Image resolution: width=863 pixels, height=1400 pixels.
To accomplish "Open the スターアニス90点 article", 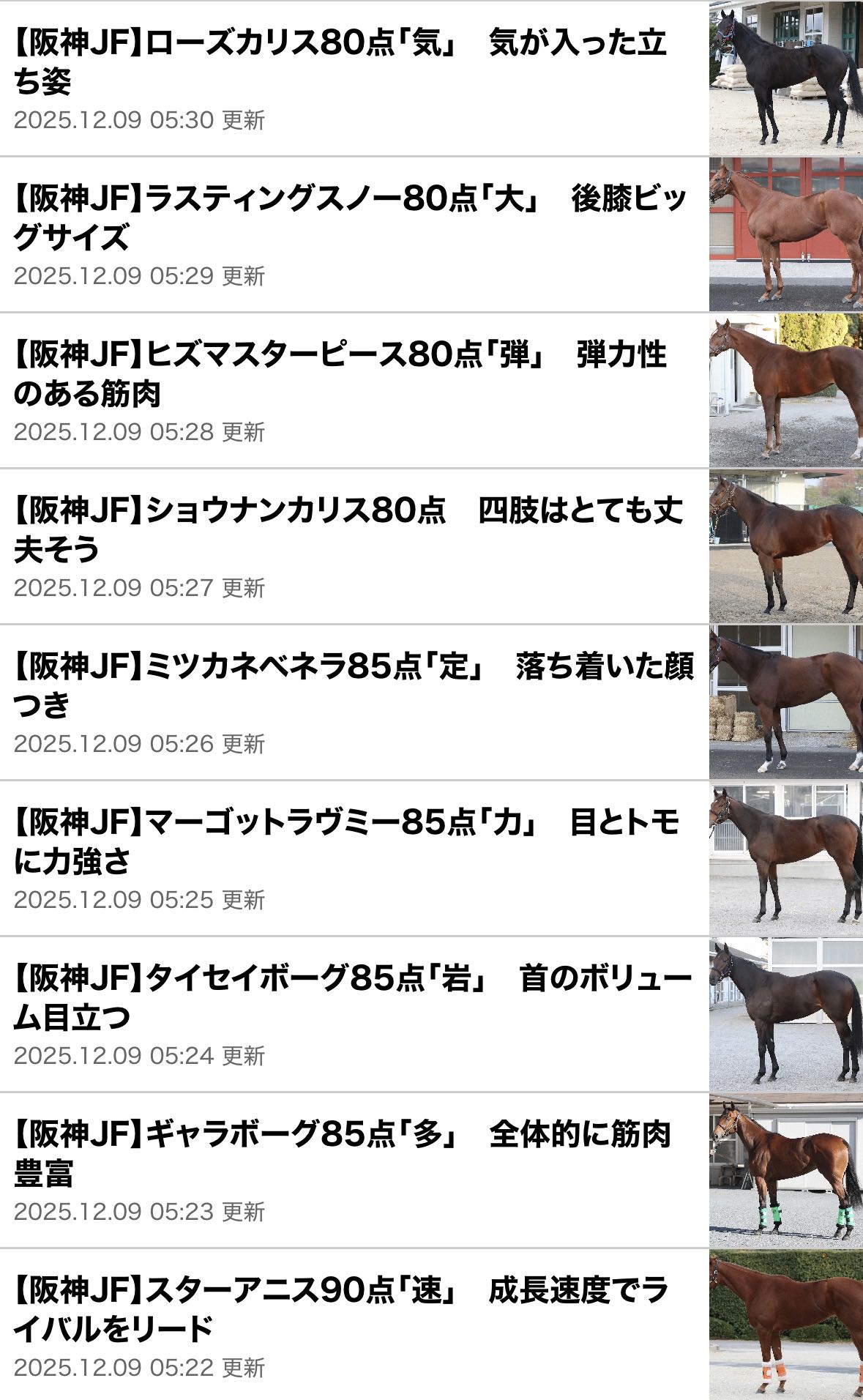I will point(341,1309).
